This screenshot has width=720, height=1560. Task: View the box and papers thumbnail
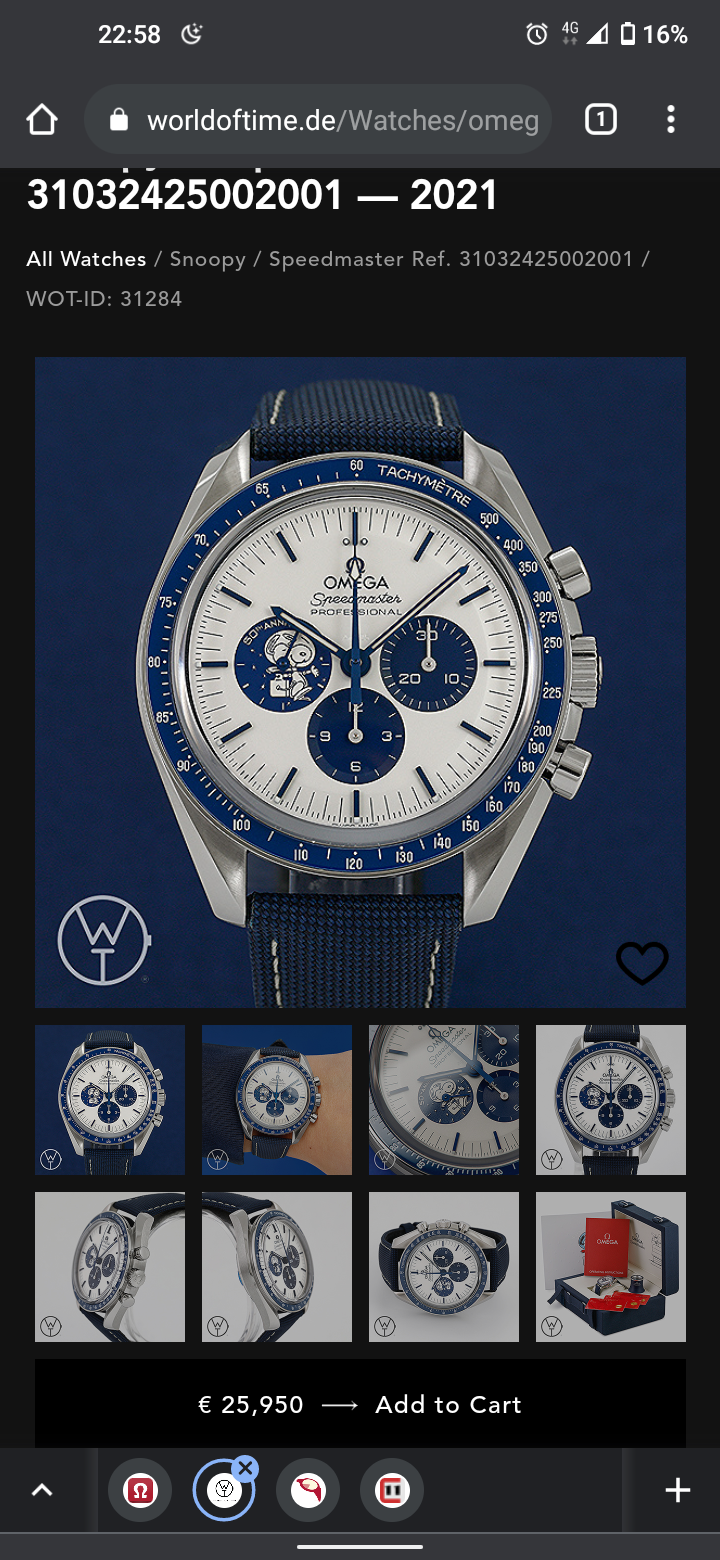coord(611,1266)
